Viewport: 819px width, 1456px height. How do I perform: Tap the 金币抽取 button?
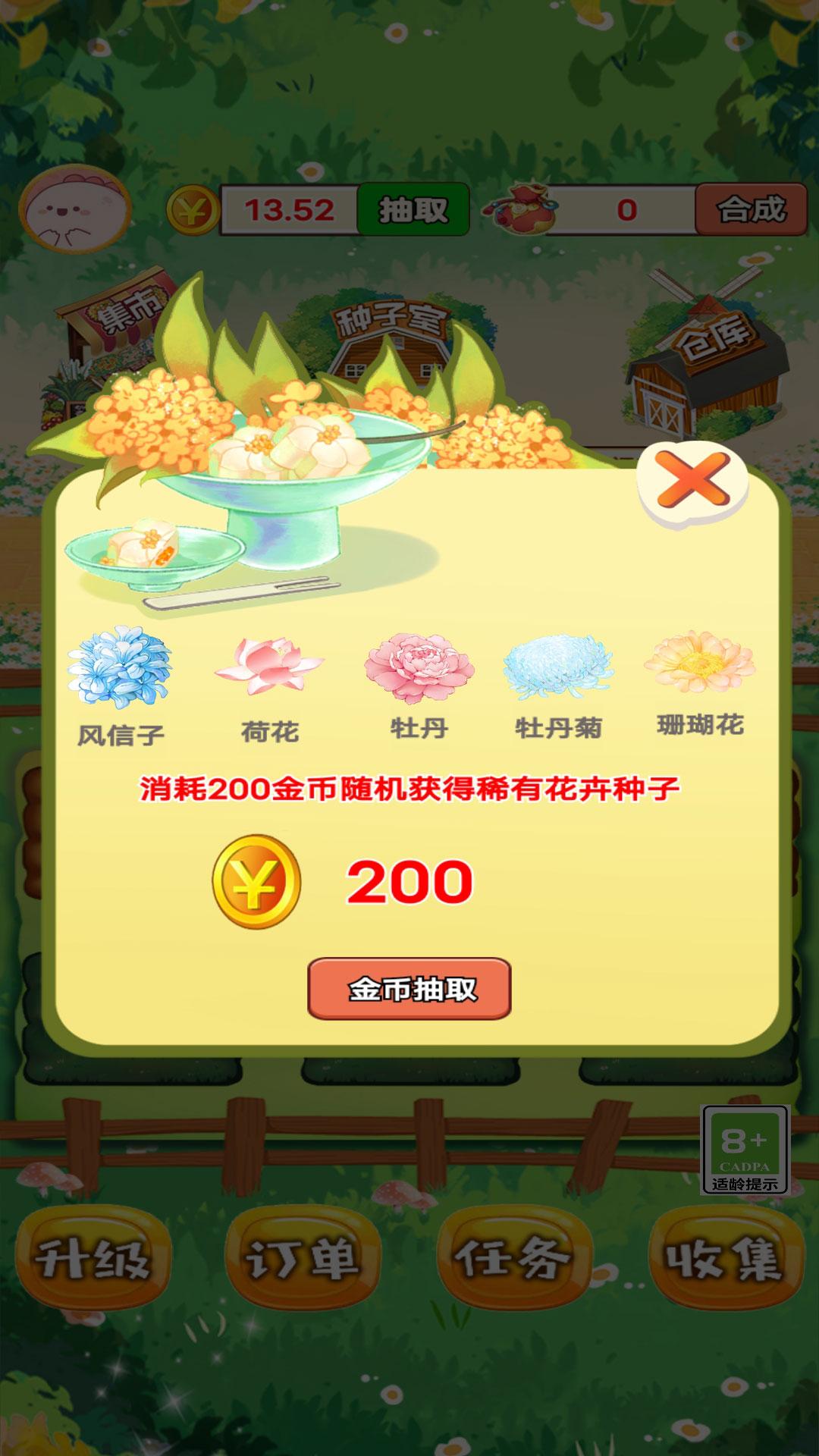[x=409, y=989]
